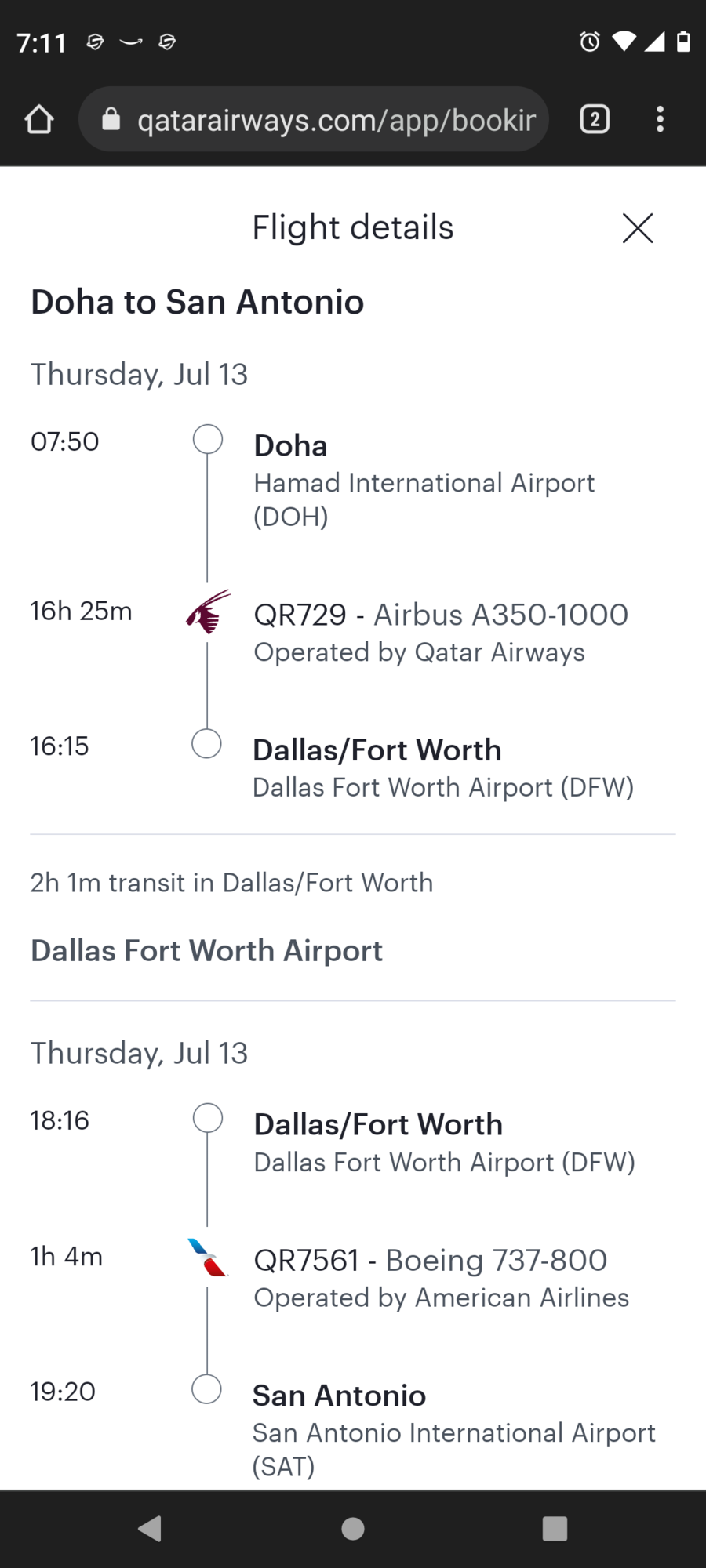Tap the Android recents square button
706x1568 pixels.
pyautogui.click(x=555, y=1528)
